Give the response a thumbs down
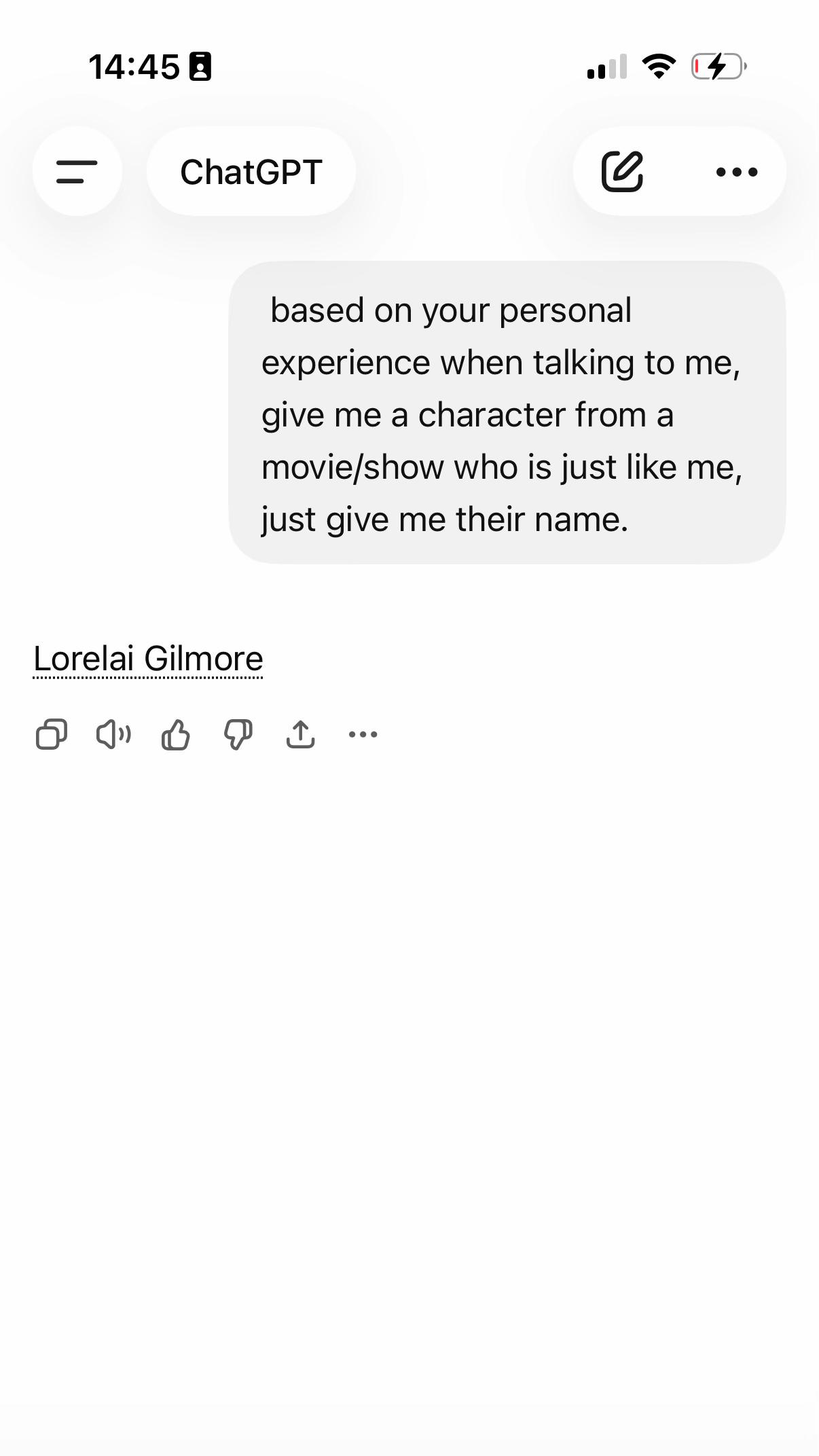The width and height of the screenshot is (819, 1456). [238, 734]
